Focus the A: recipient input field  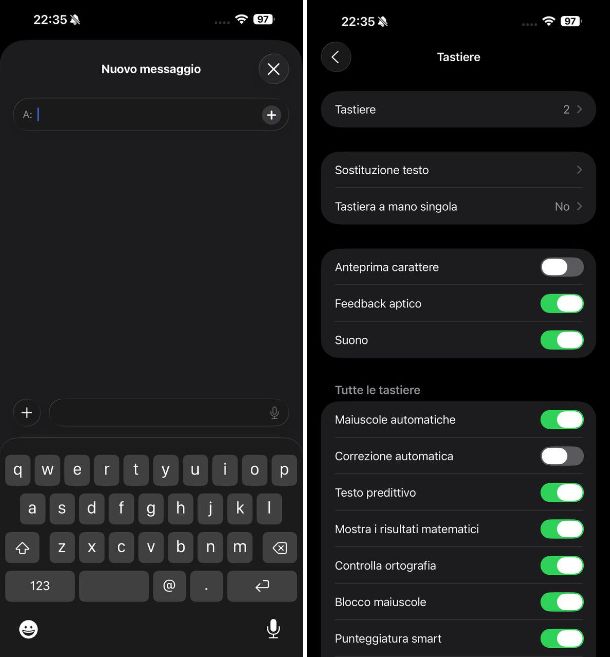[140, 115]
